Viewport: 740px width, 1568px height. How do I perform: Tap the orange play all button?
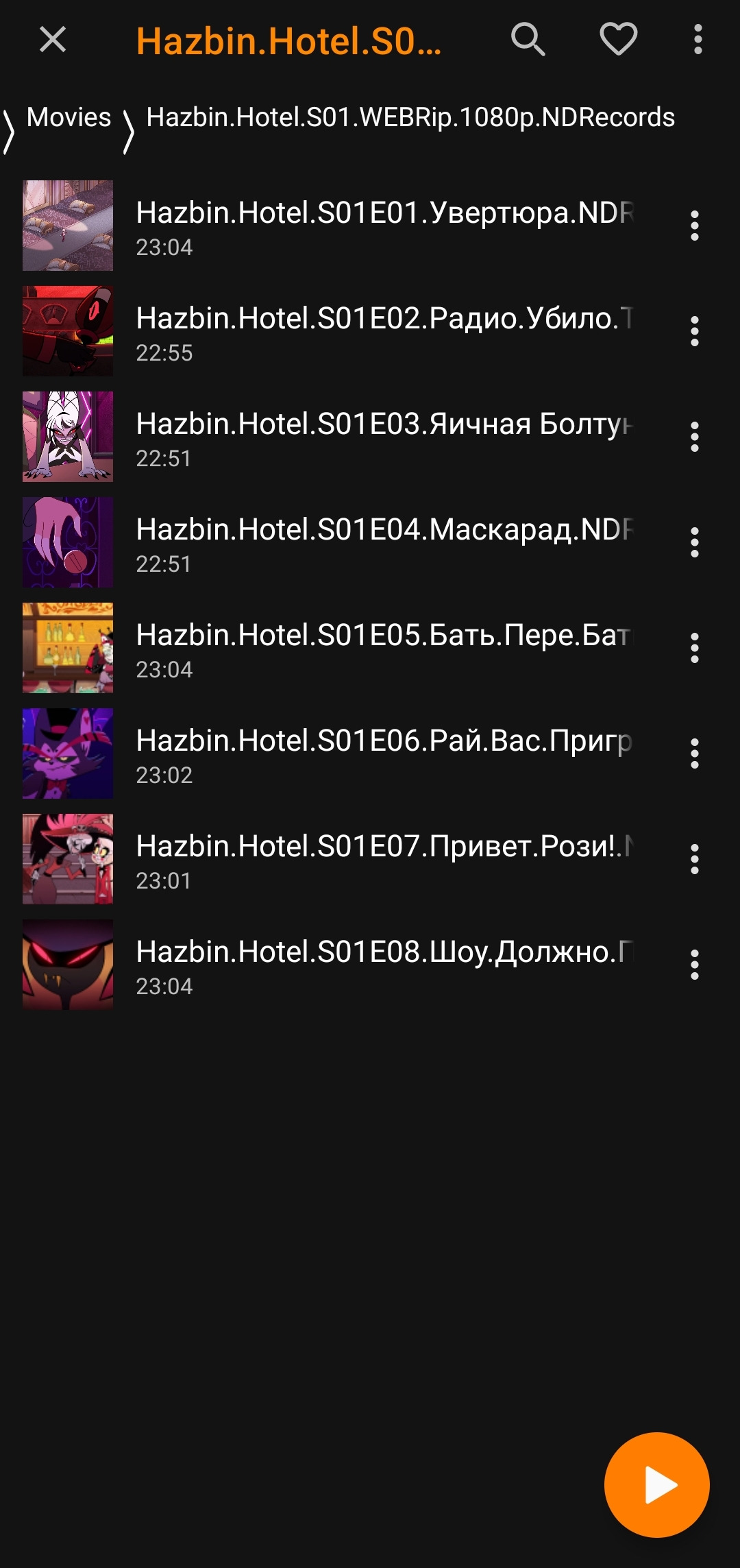tap(656, 1485)
